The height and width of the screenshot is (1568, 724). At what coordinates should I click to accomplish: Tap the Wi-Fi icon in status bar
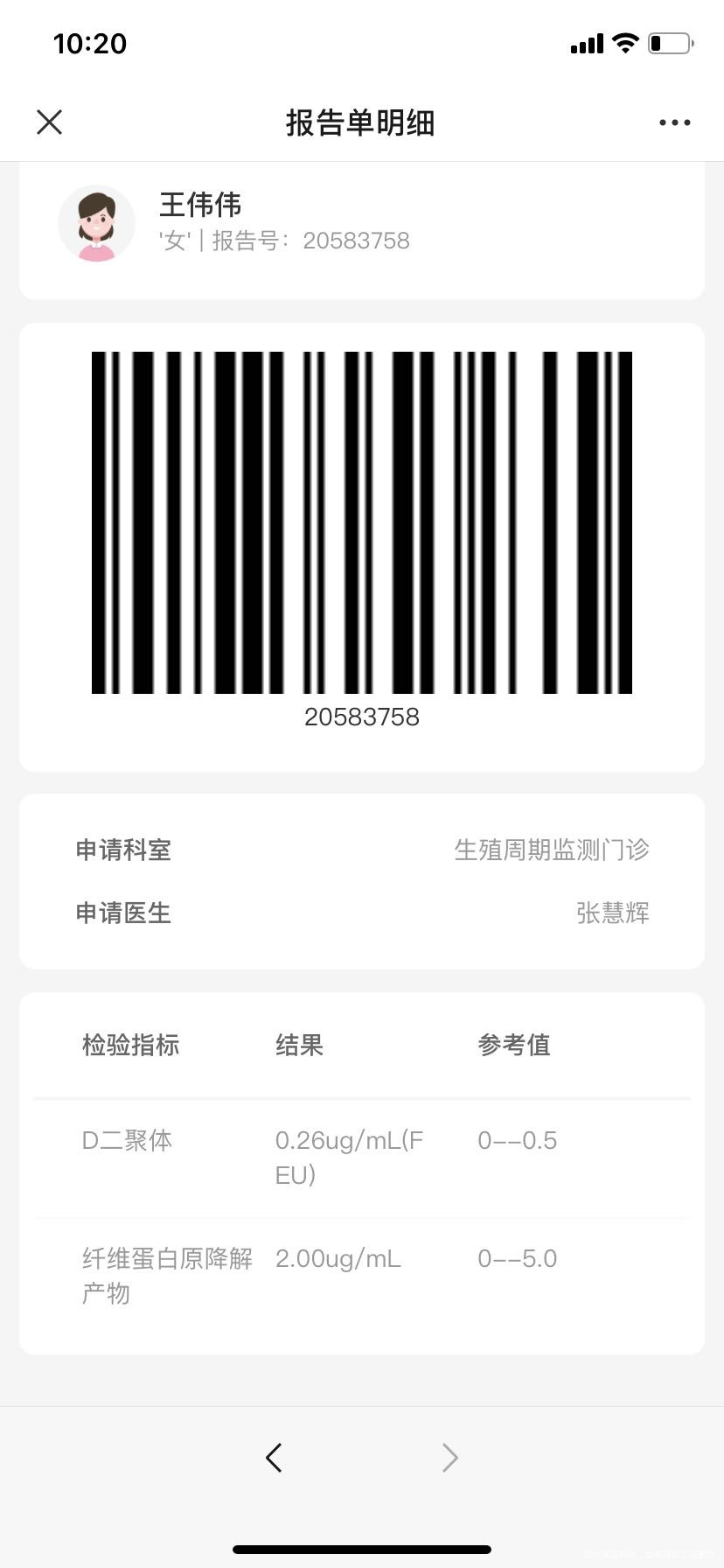[624, 42]
